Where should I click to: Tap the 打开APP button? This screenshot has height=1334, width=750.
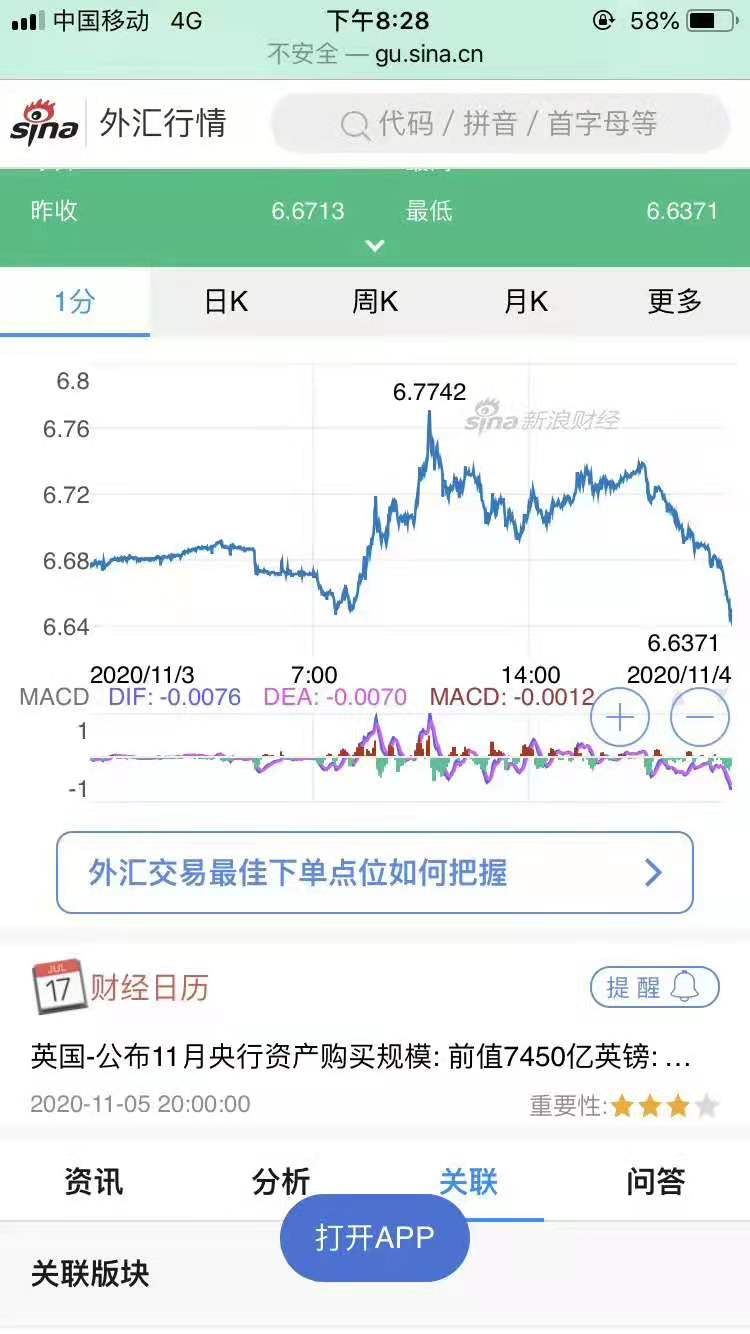pos(375,1238)
